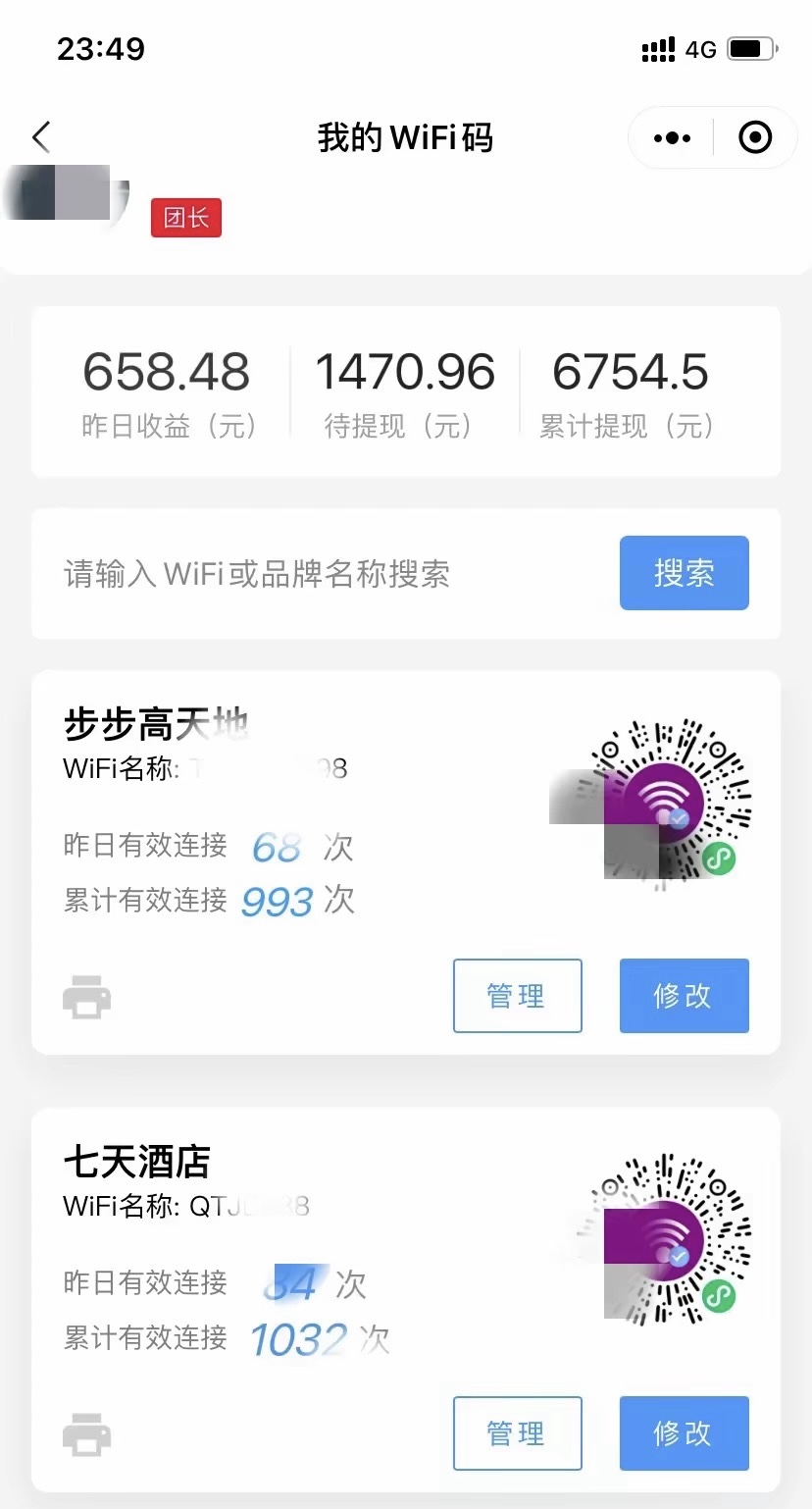
Task: Tap the circular capsule target icon
Action: [x=754, y=137]
